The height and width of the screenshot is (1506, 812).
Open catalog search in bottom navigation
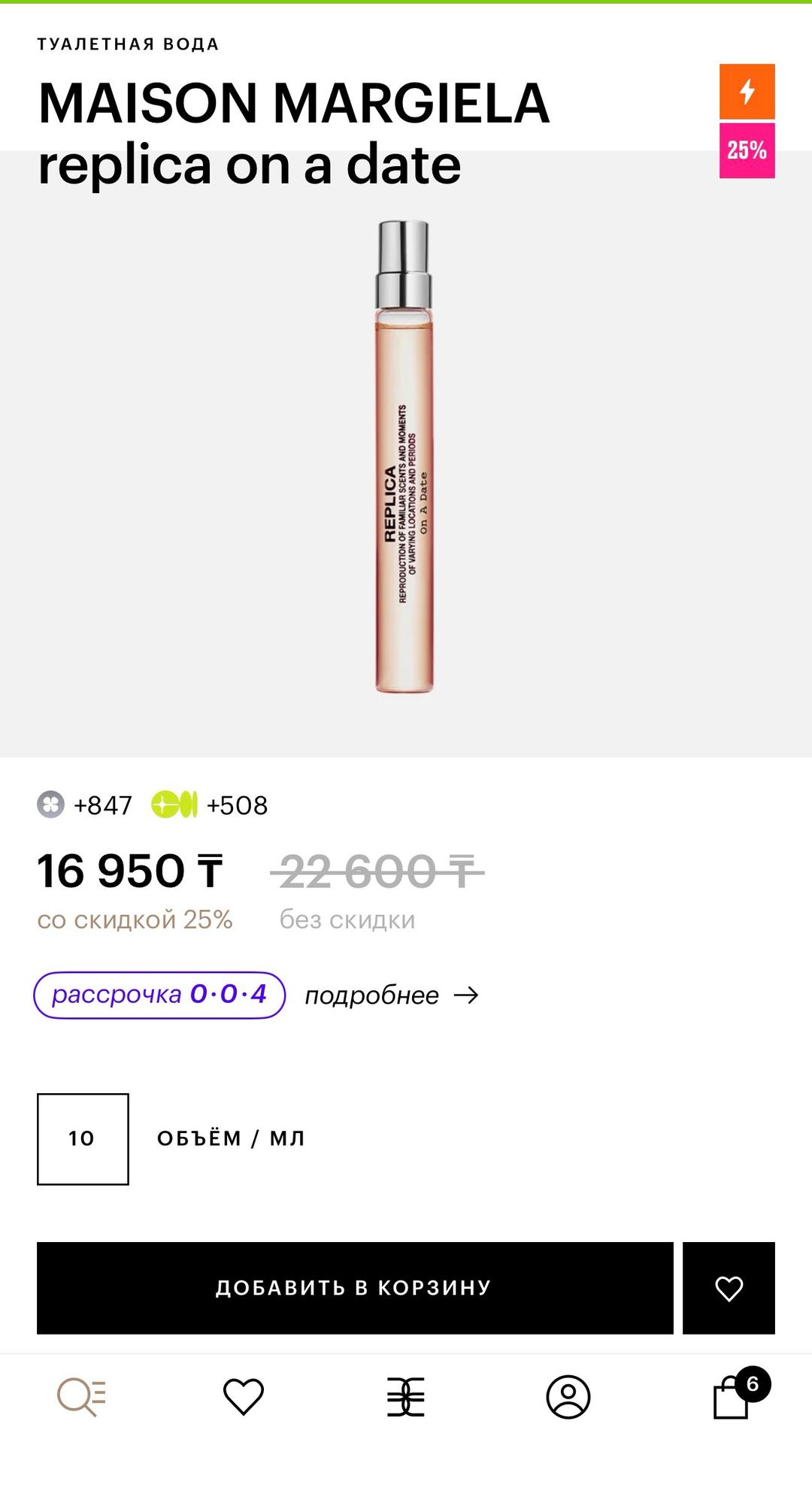click(81, 1397)
